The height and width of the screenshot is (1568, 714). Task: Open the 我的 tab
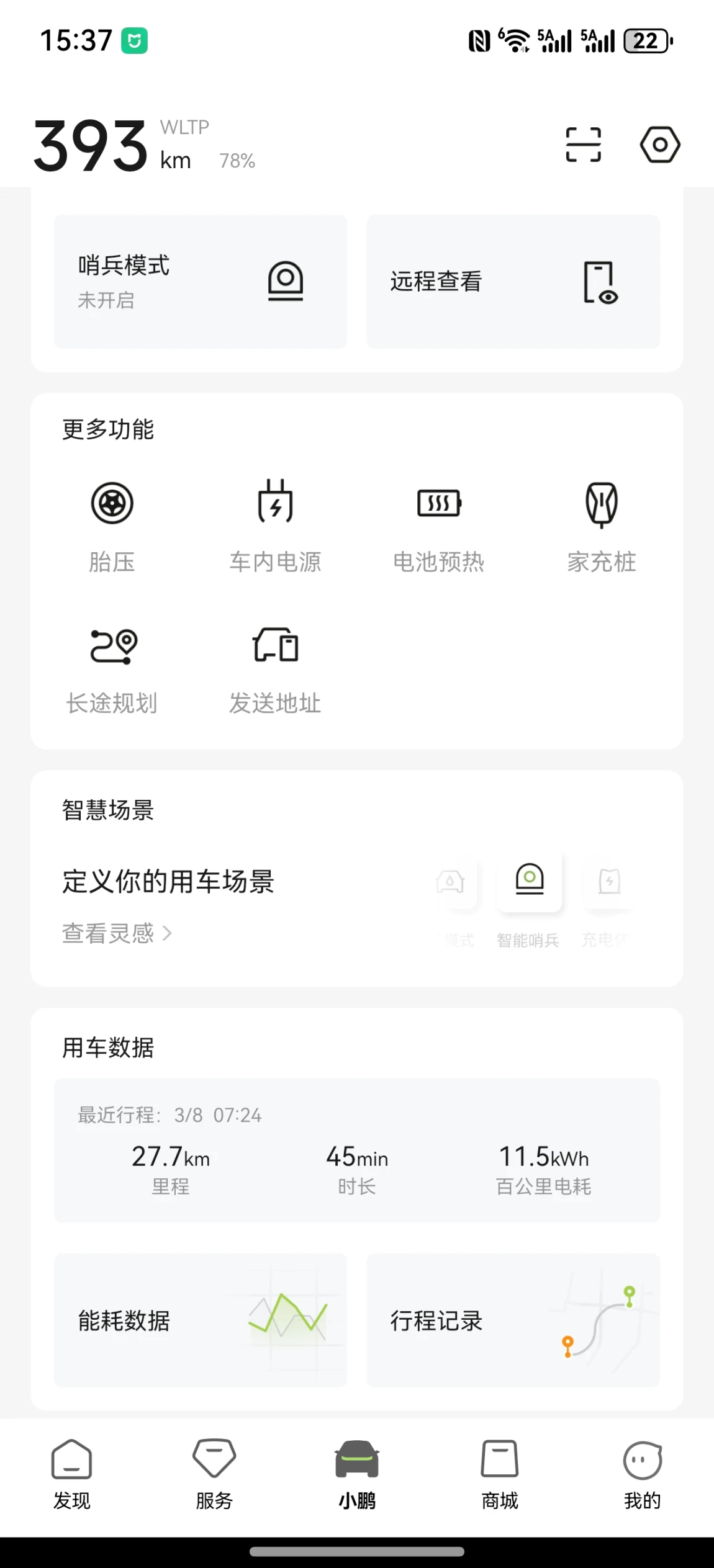tap(642, 1474)
